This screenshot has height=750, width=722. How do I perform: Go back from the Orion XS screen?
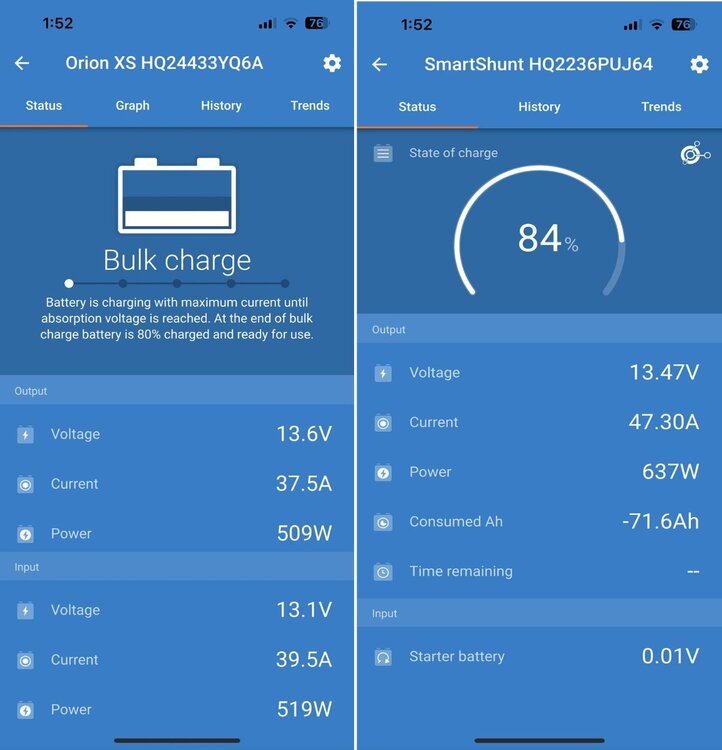pos(22,63)
